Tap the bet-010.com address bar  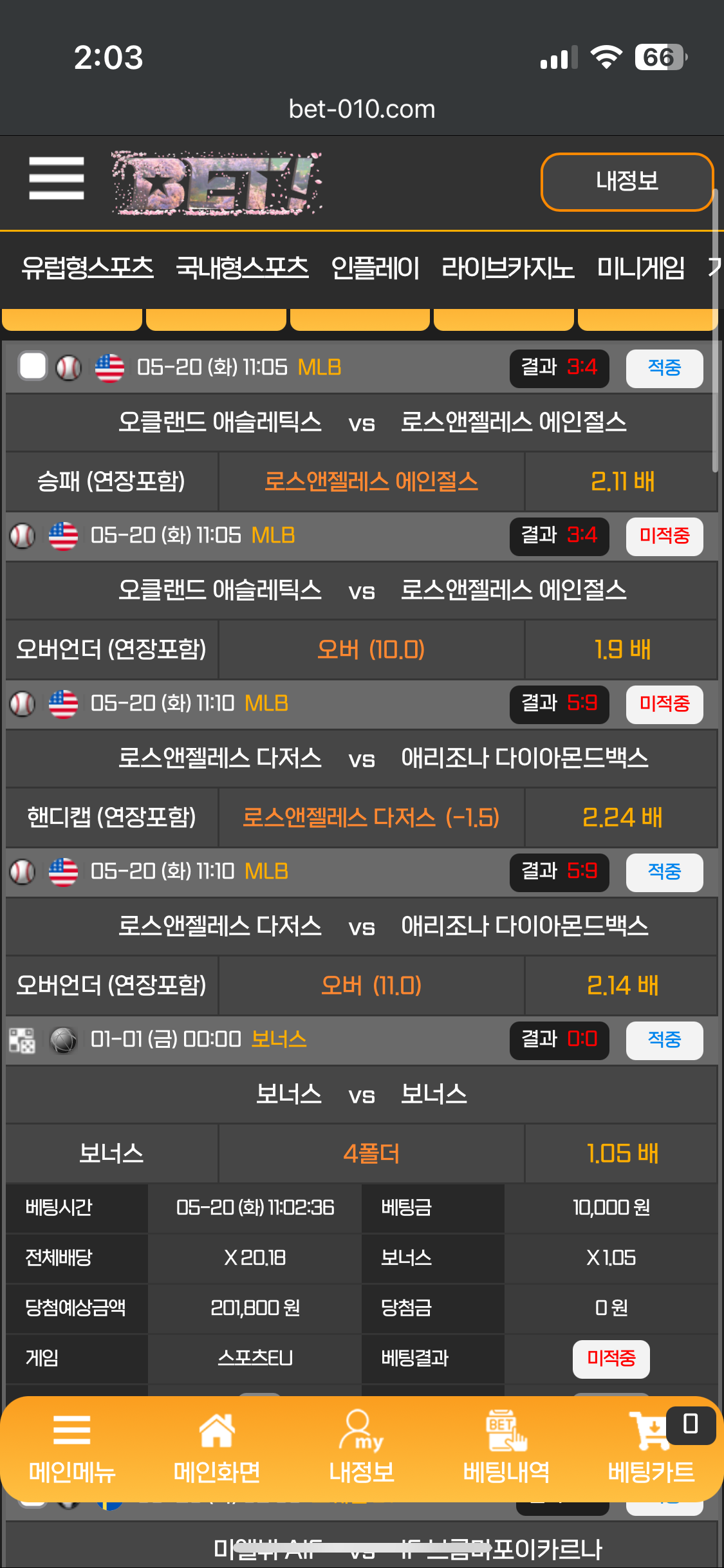(x=362, y=109)
